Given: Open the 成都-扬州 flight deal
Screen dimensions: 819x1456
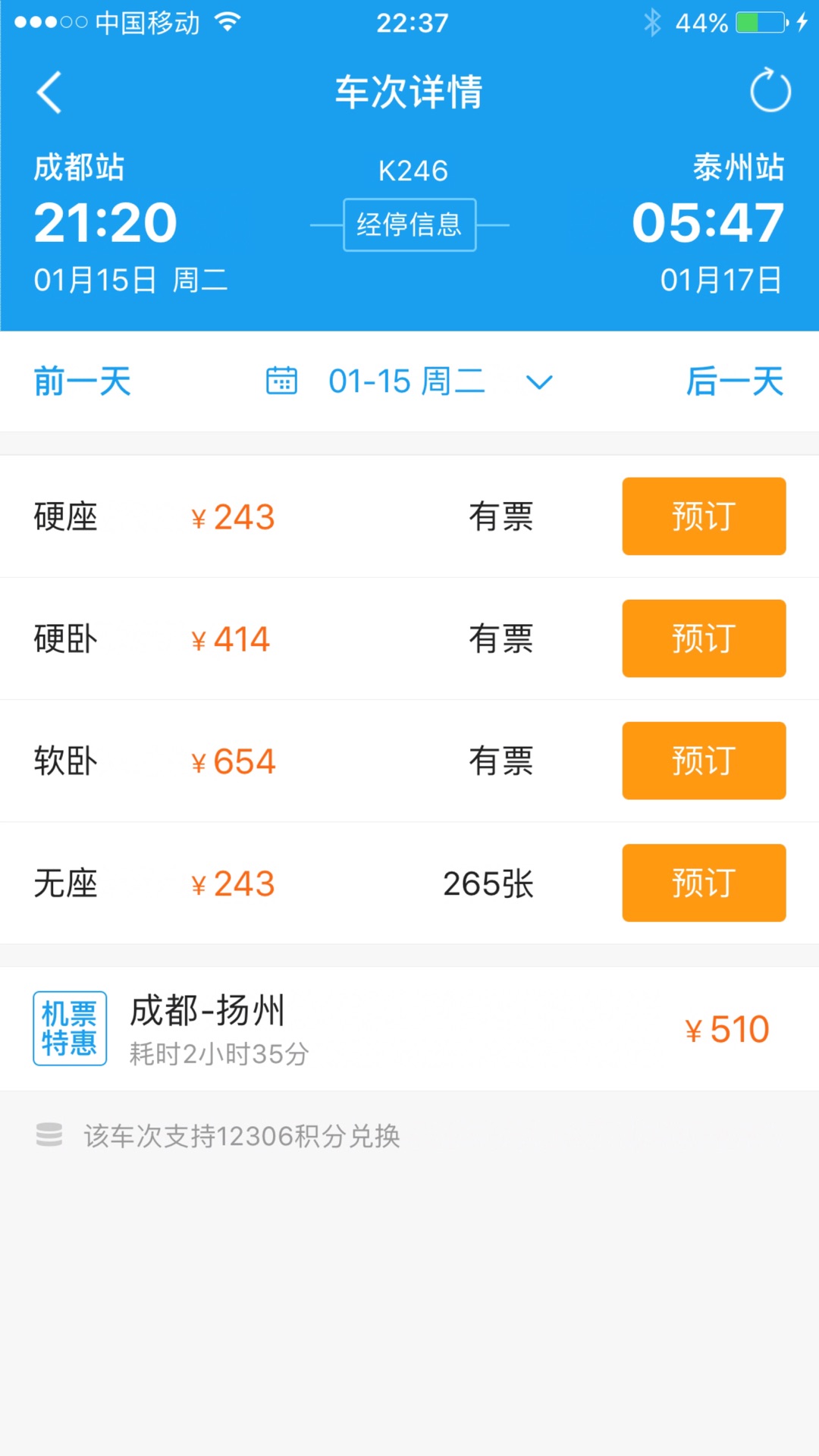Looking at the screenshot, I should [409, 1029].
